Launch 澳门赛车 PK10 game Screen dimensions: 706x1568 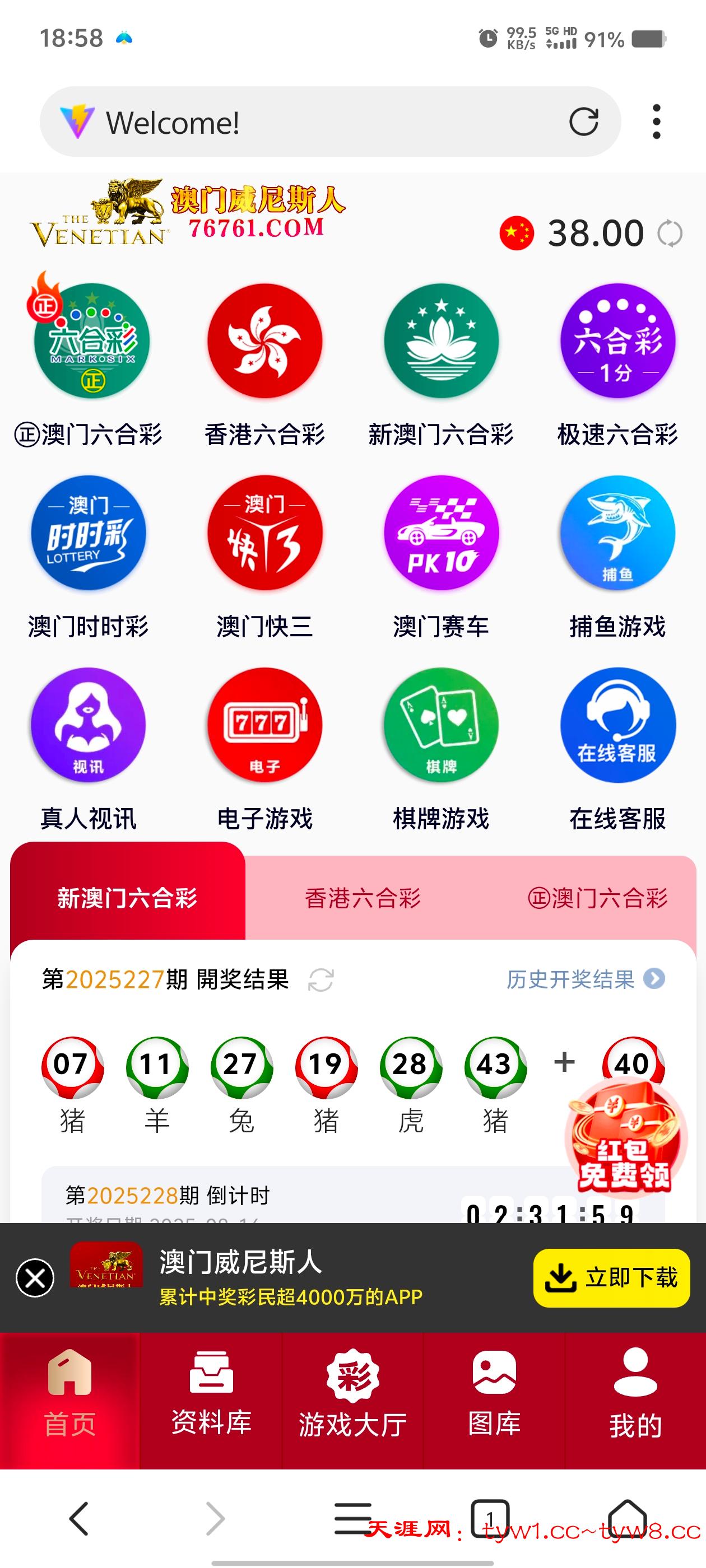point(441,533)
